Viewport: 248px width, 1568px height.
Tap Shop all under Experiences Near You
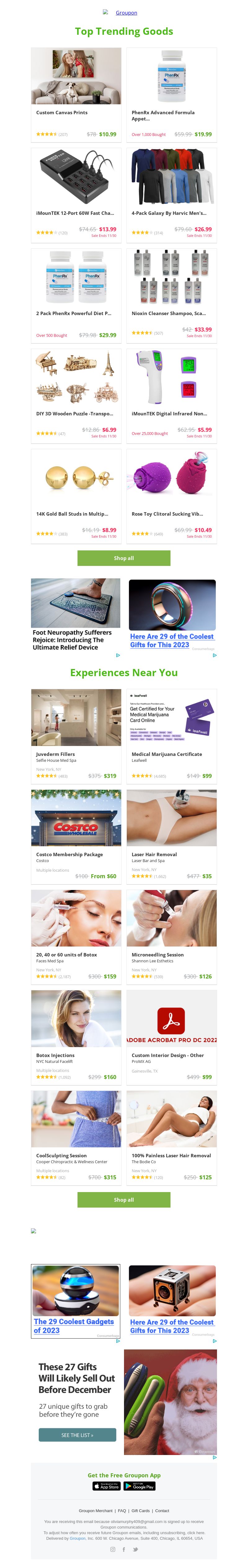[x=123, y=1200]
